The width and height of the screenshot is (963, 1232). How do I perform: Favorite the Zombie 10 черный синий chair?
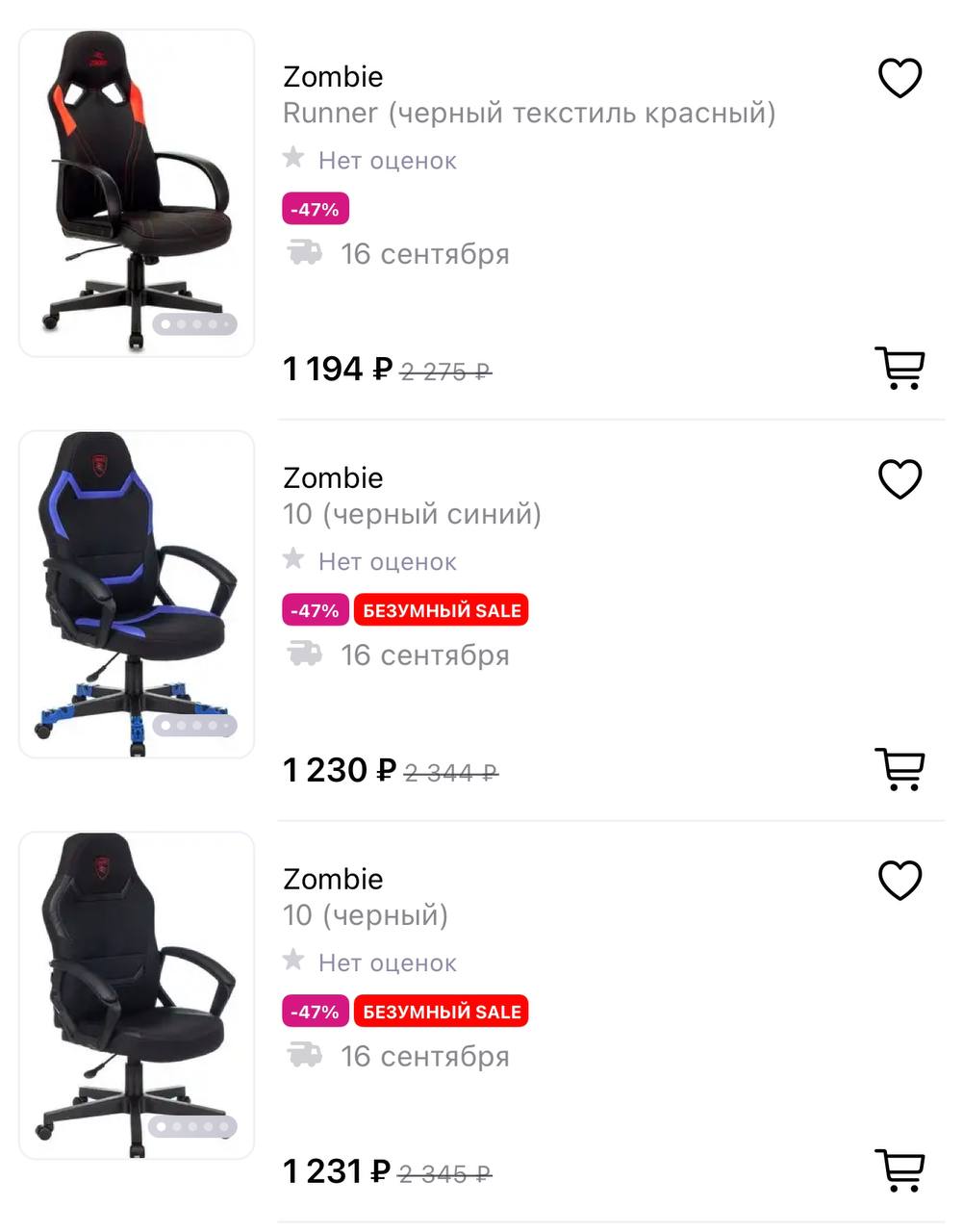pos(900,479)
